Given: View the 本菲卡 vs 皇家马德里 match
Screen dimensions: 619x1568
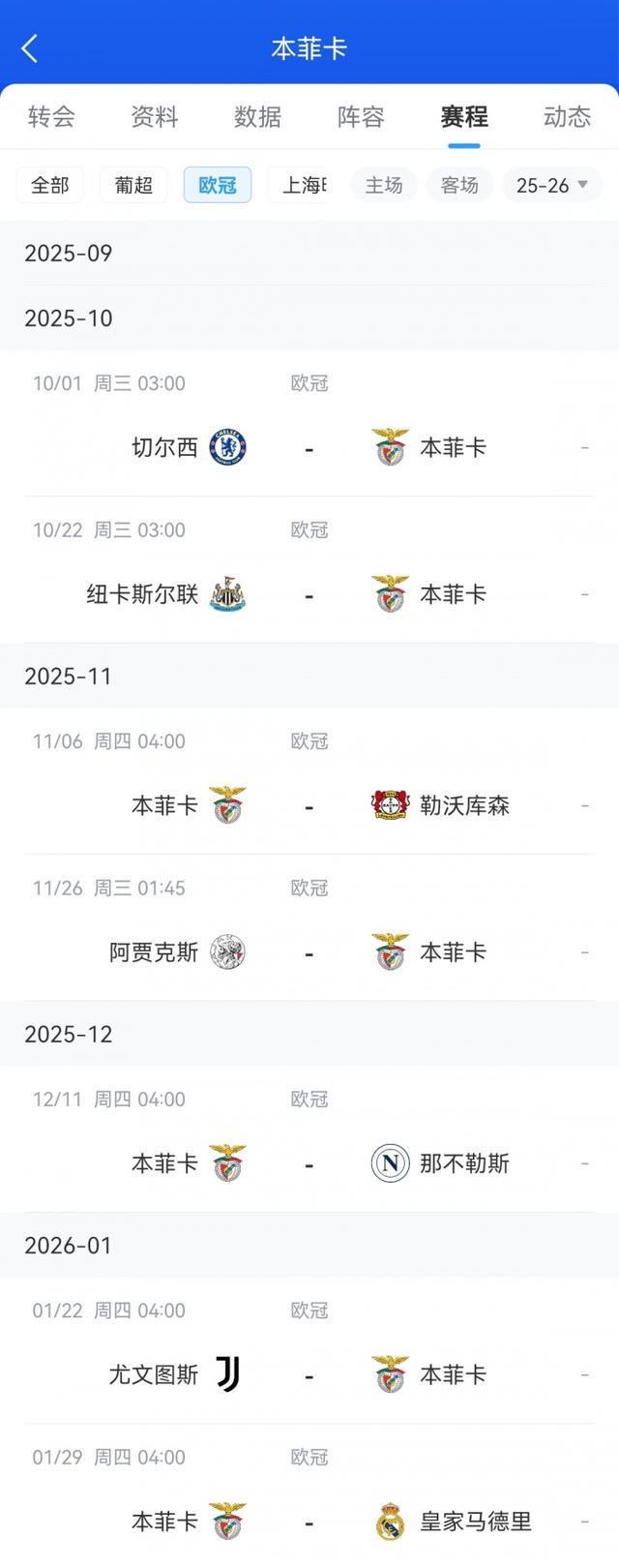Looking at the screenshot, I should (309, 1522).
